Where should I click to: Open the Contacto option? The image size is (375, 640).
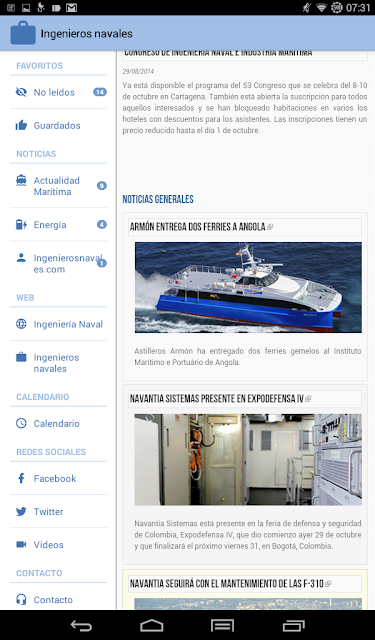point(58,599)
